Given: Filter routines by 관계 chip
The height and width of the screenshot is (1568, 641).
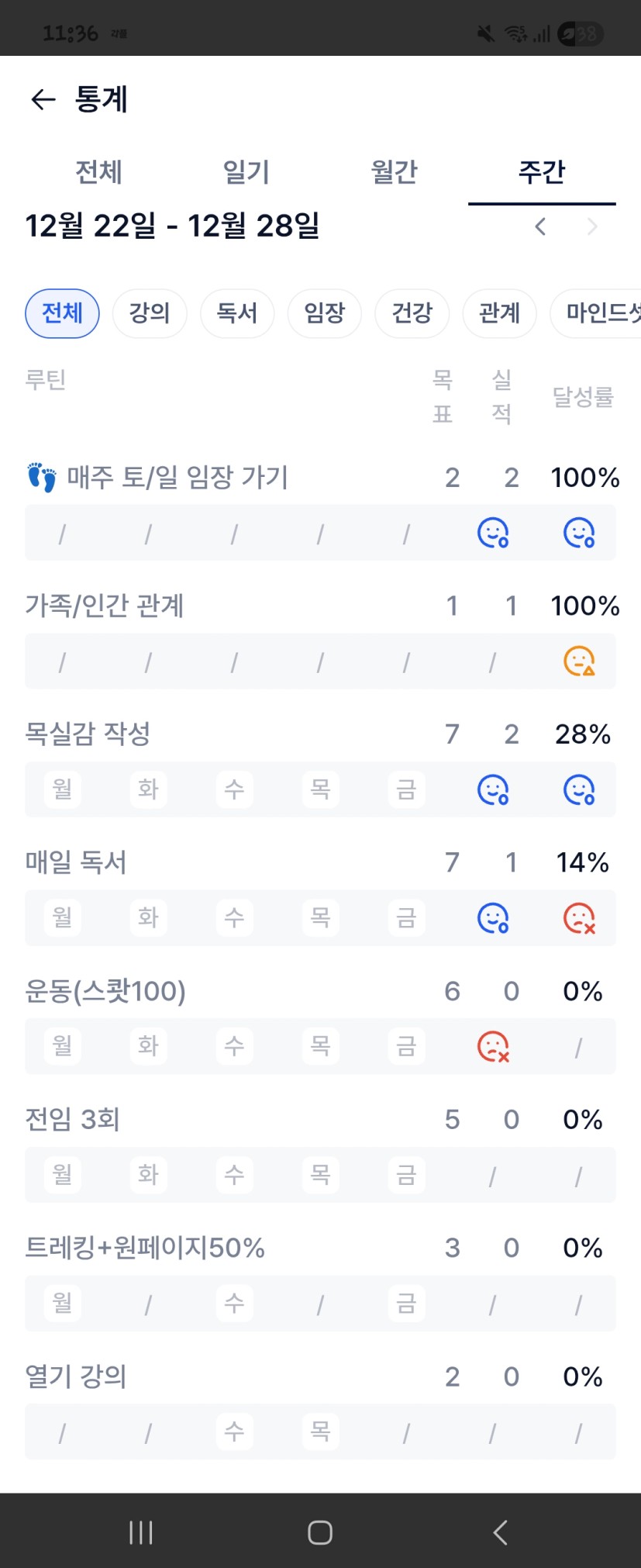Looking at the screenshot, I should pyautogui.click(x=499, y=313).
